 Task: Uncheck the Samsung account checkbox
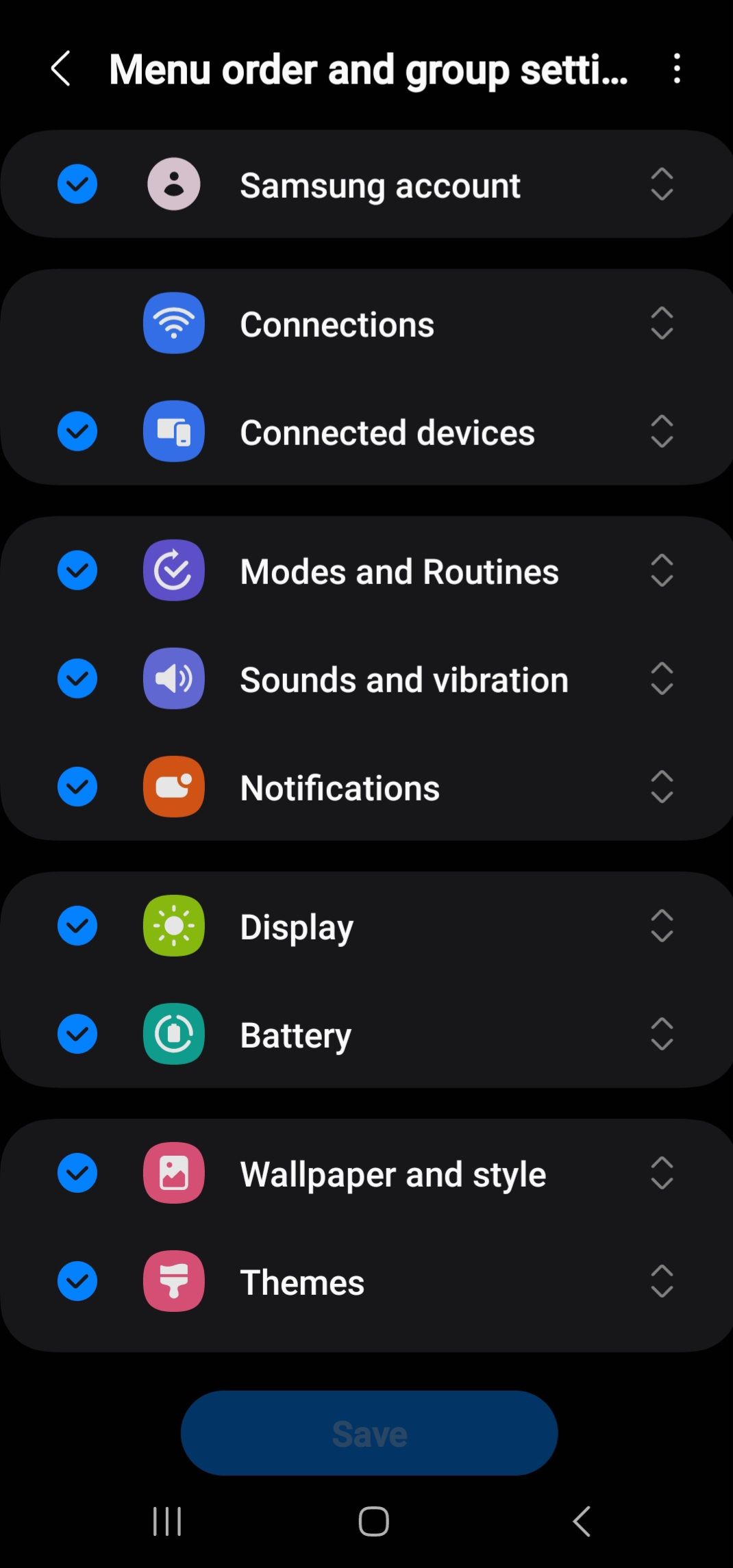tap(77, 184)
